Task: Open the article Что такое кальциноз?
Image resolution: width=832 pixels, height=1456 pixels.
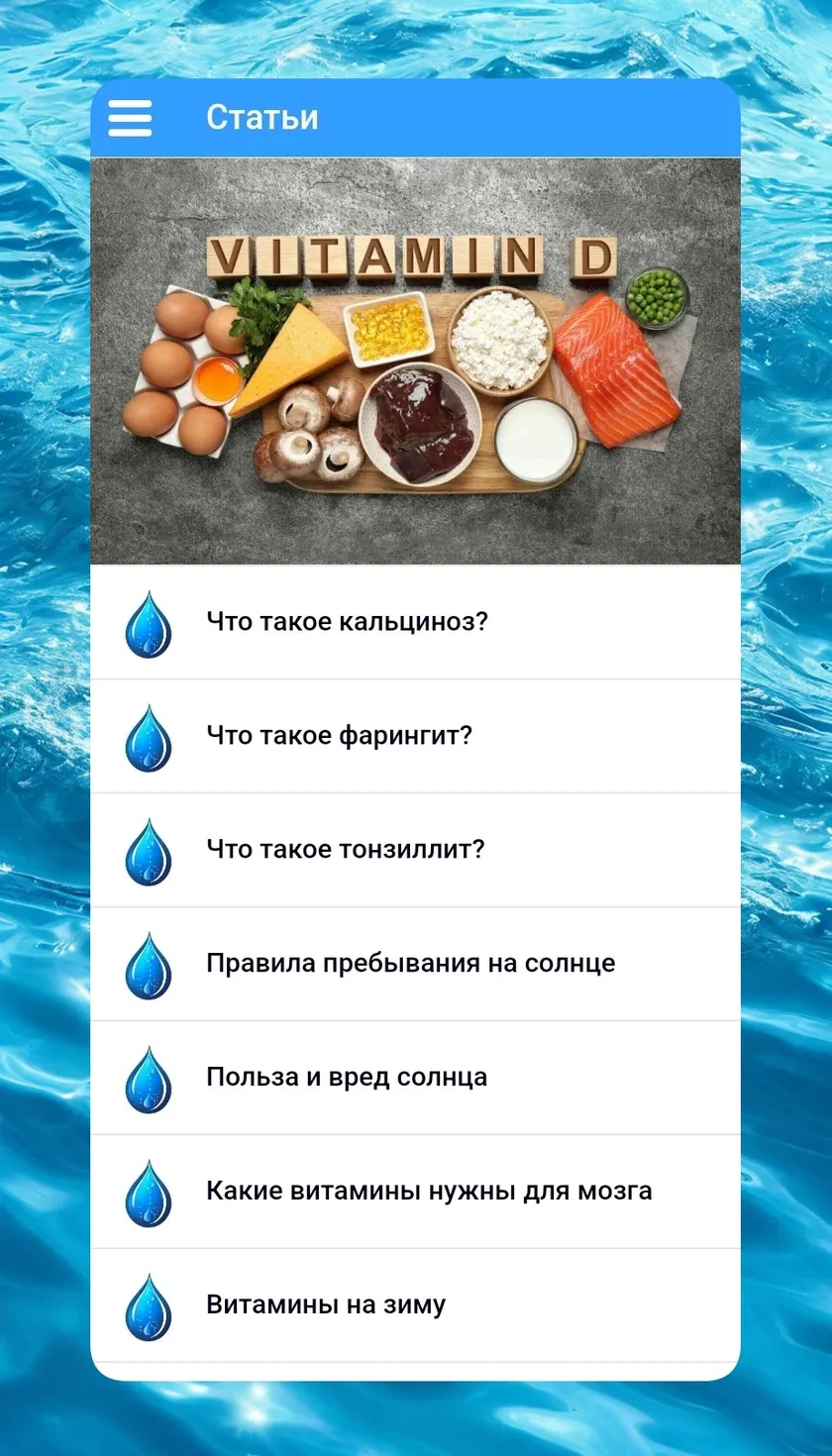Action: pos(415,623)
